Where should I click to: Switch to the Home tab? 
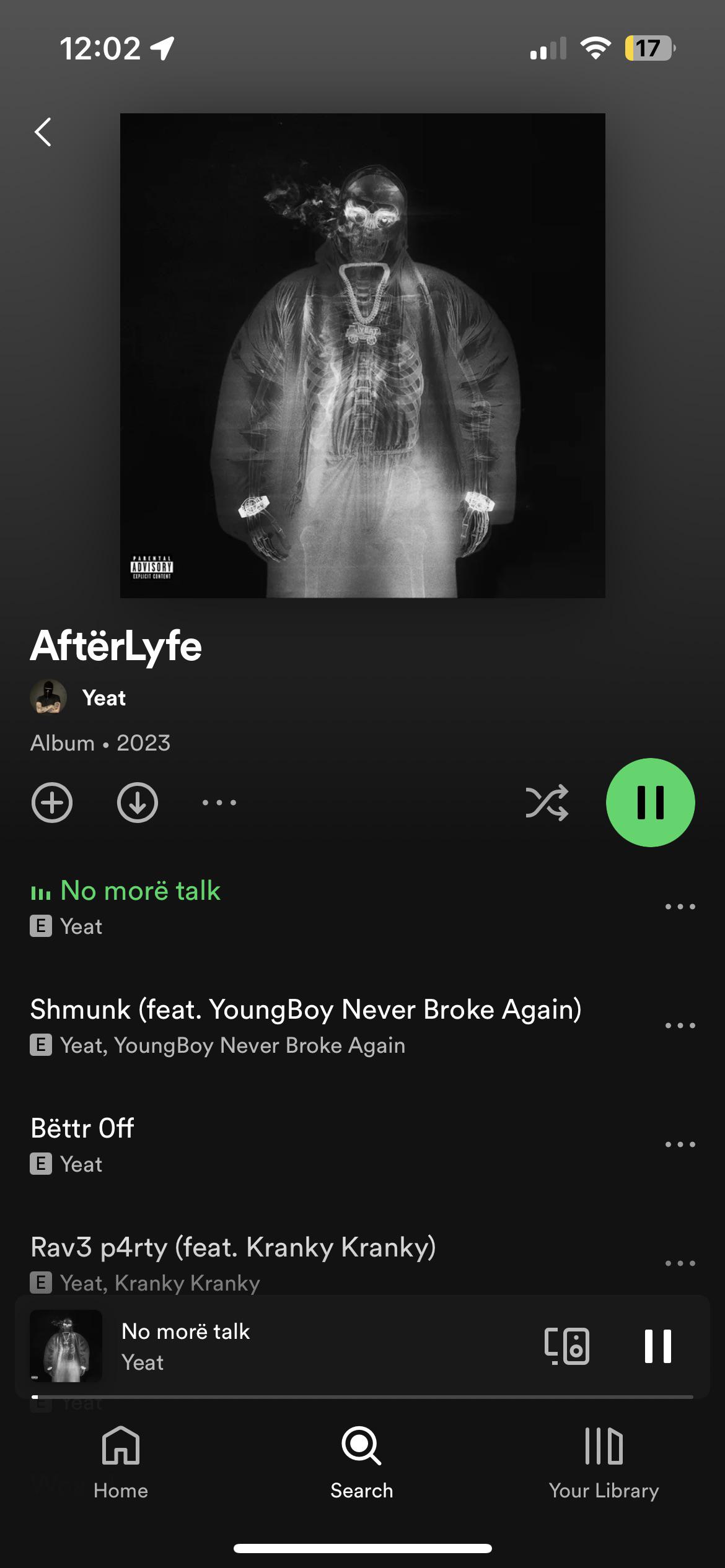(x=121, y=1461)
